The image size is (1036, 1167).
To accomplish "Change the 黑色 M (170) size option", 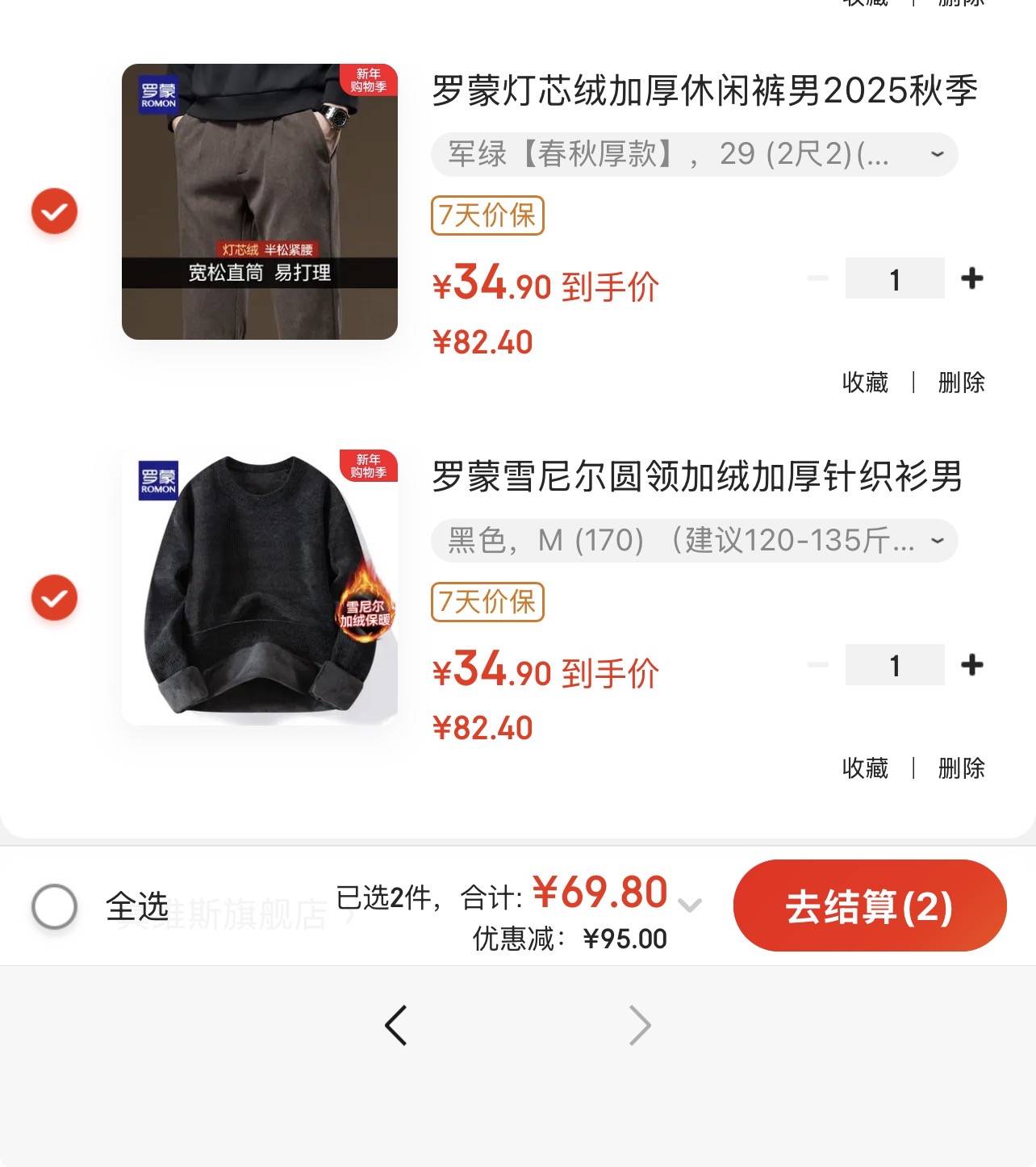I will click(694, 540).
